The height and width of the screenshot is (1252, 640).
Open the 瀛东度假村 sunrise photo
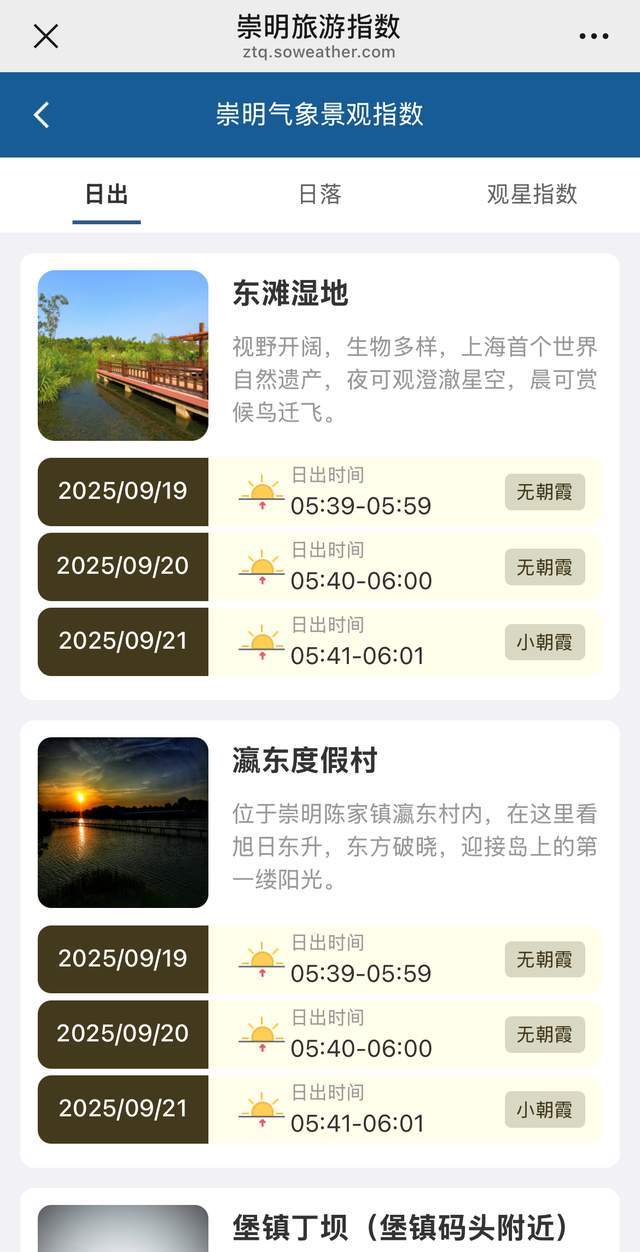123,822
